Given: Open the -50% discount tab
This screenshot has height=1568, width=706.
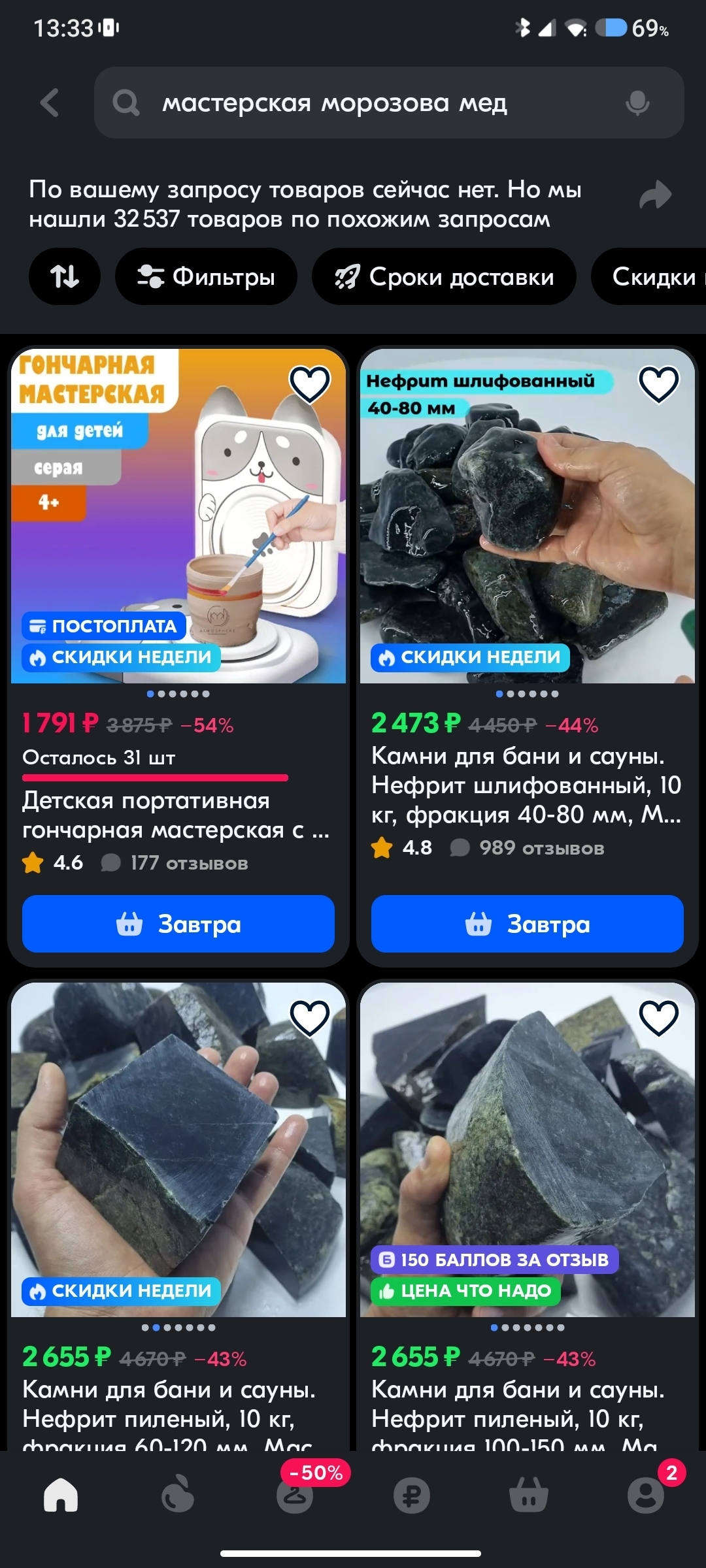Looking at the screenshot, I should [x=295, y=1495].
